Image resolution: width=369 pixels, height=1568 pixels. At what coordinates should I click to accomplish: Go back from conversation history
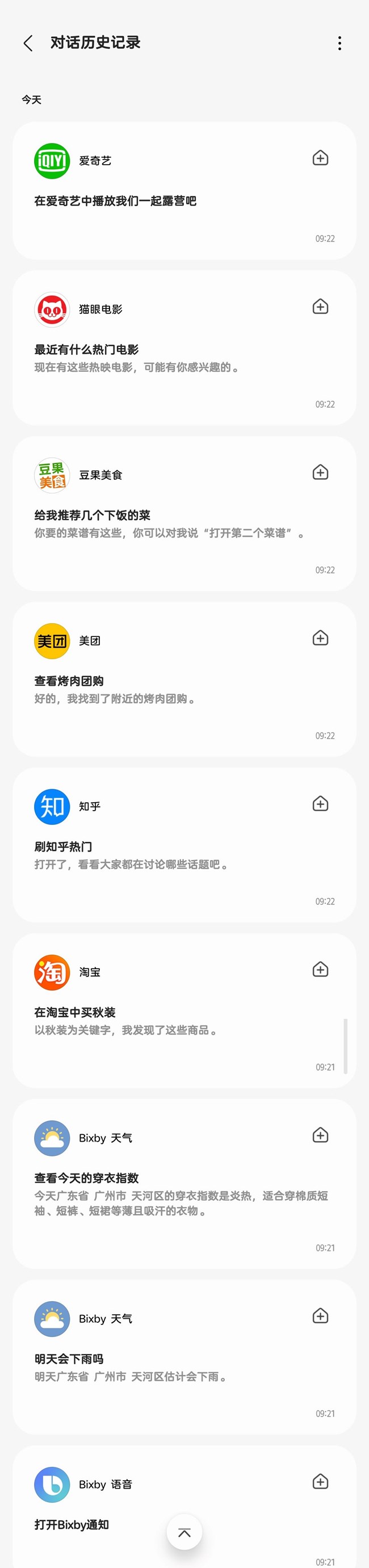tap(28, 43)
